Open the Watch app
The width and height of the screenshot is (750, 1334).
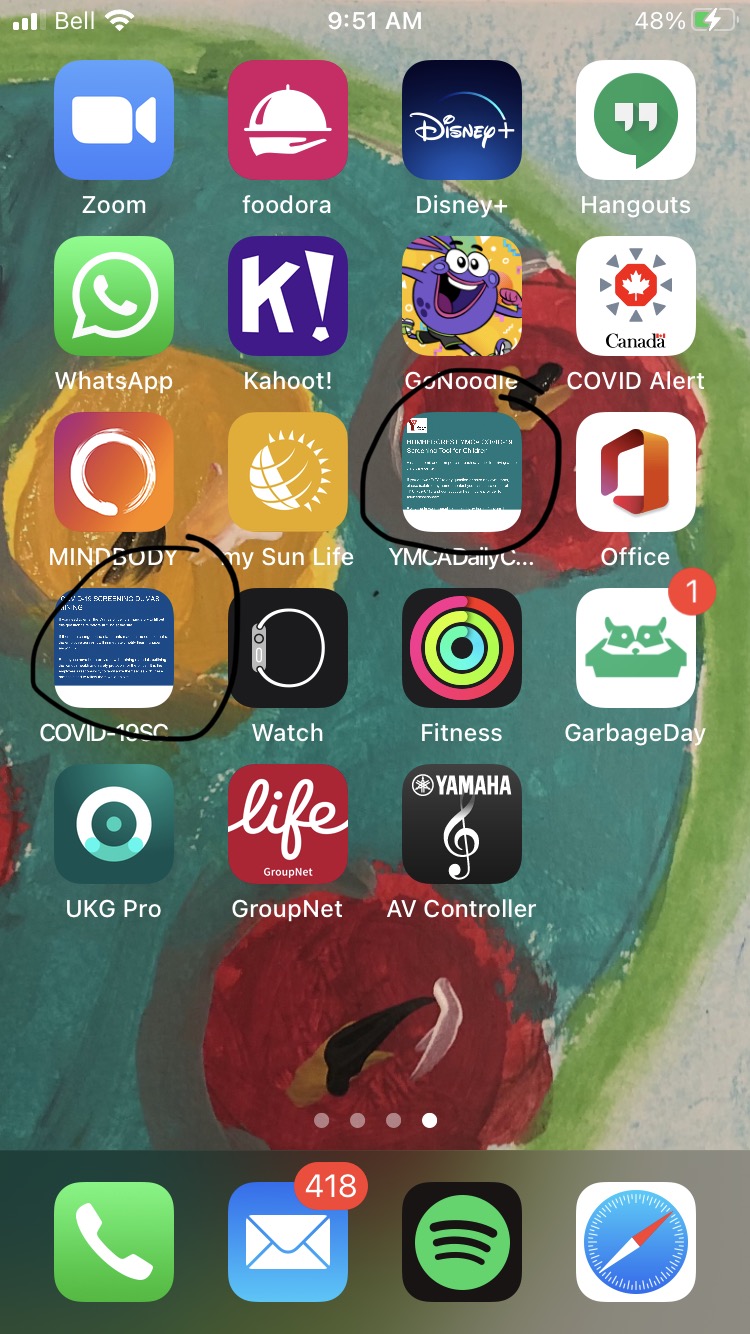[x=288, y=648]
